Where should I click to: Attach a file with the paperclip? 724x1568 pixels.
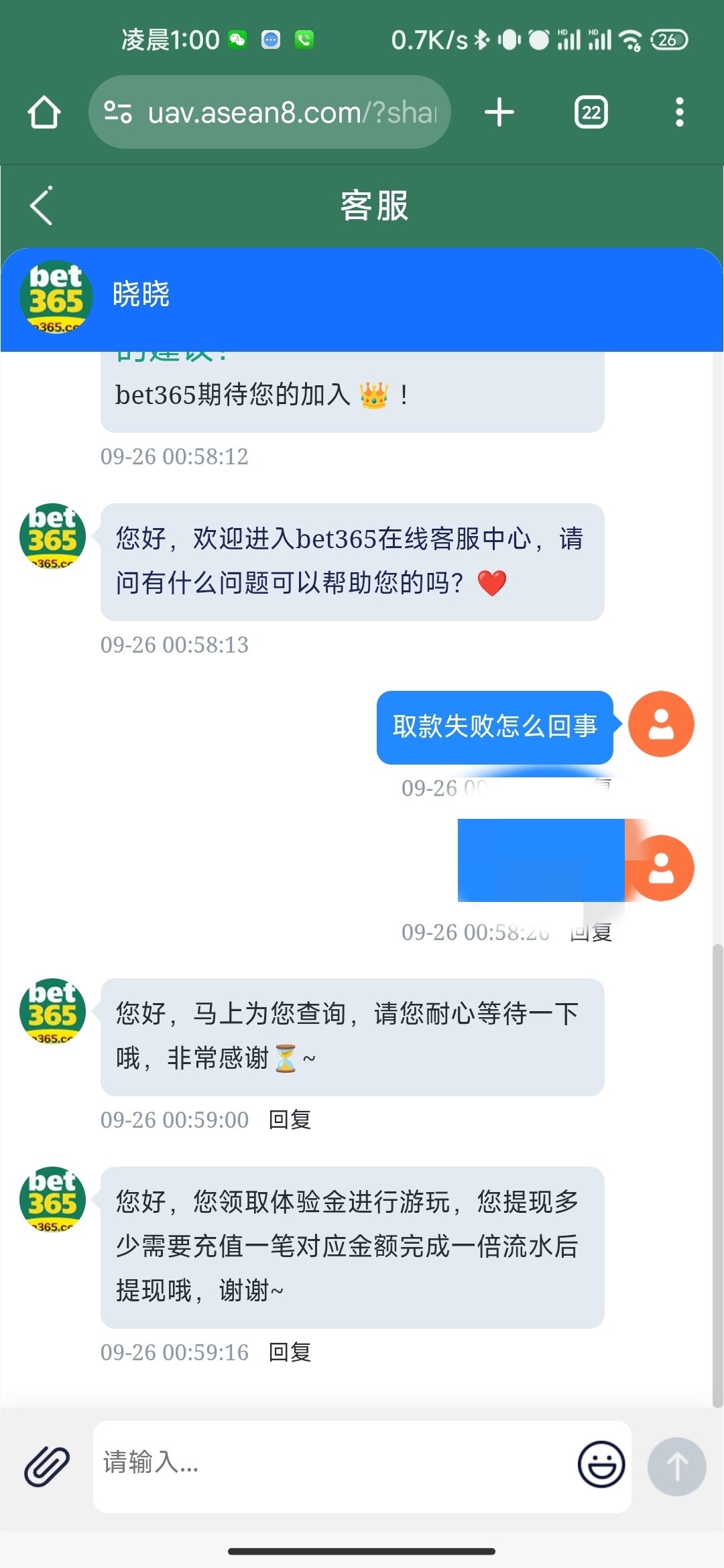click(x=47, y=1466)
